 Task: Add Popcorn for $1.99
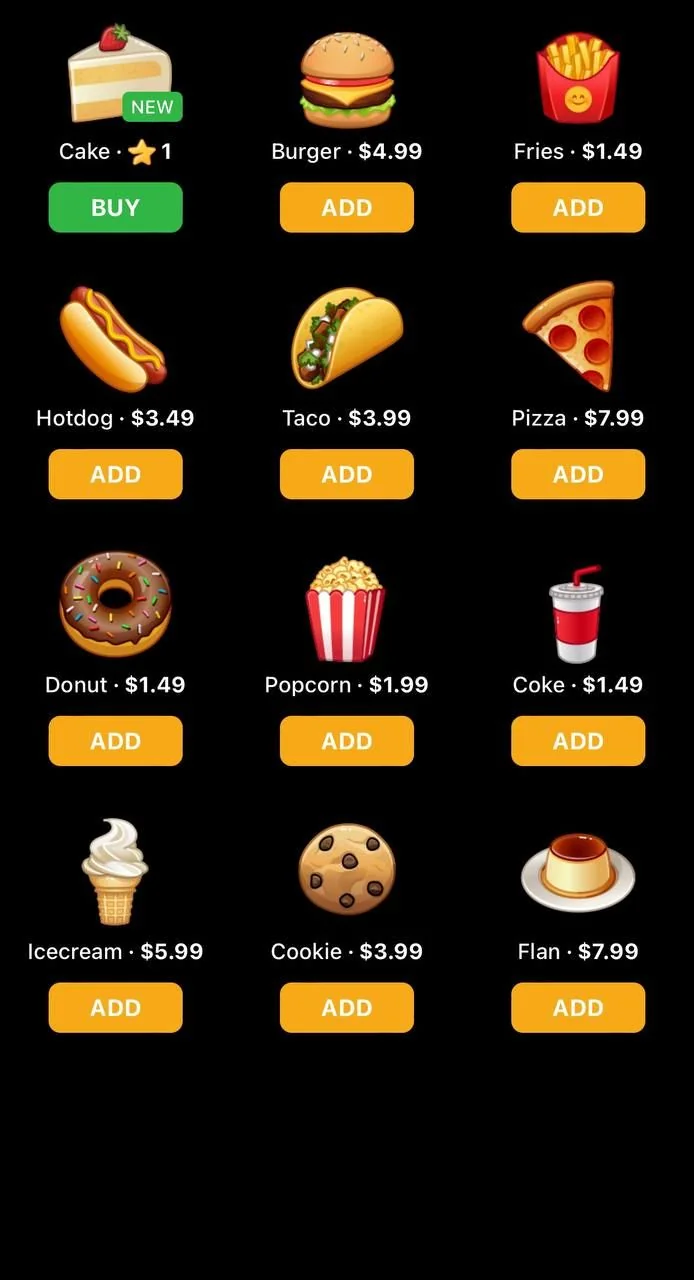[x=347, y=741]
